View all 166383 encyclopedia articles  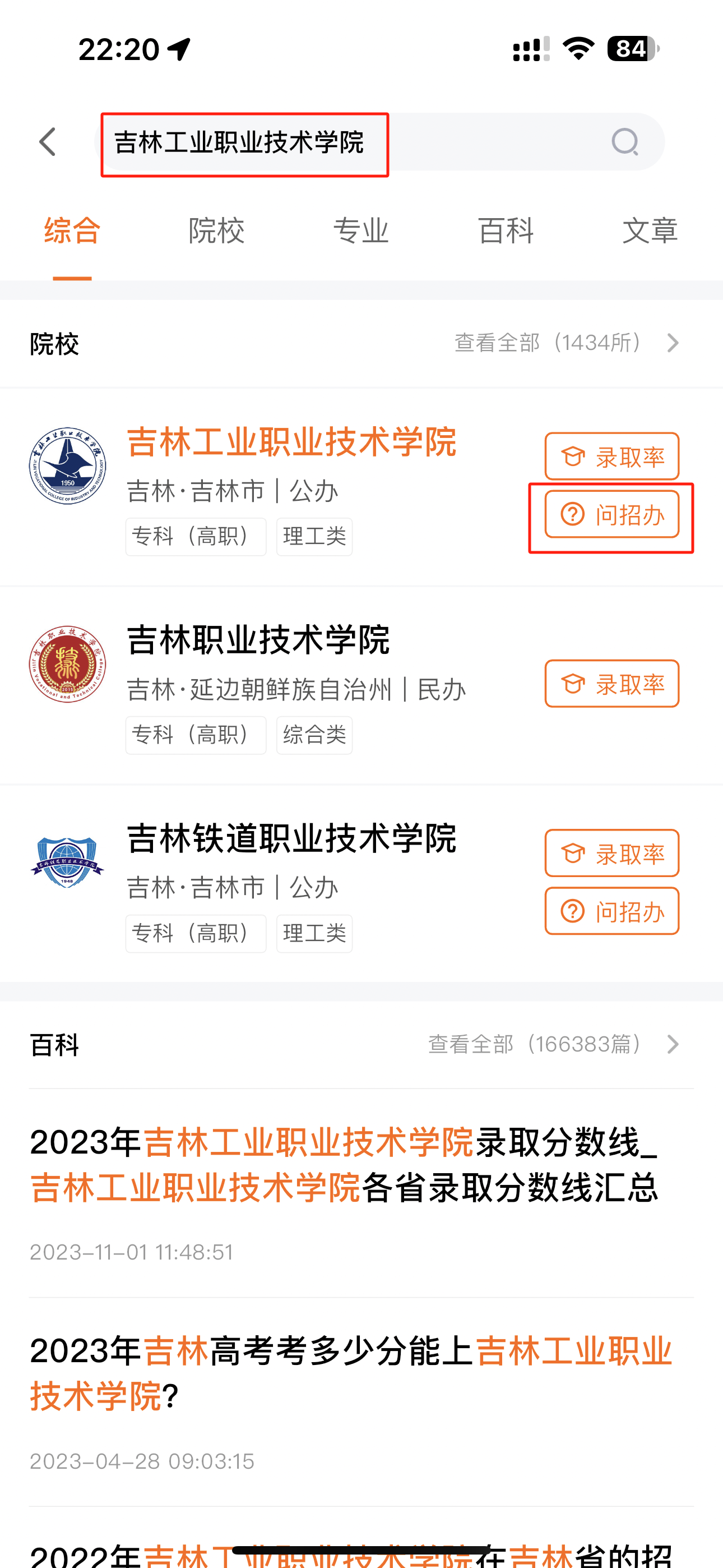point(554,1045)
